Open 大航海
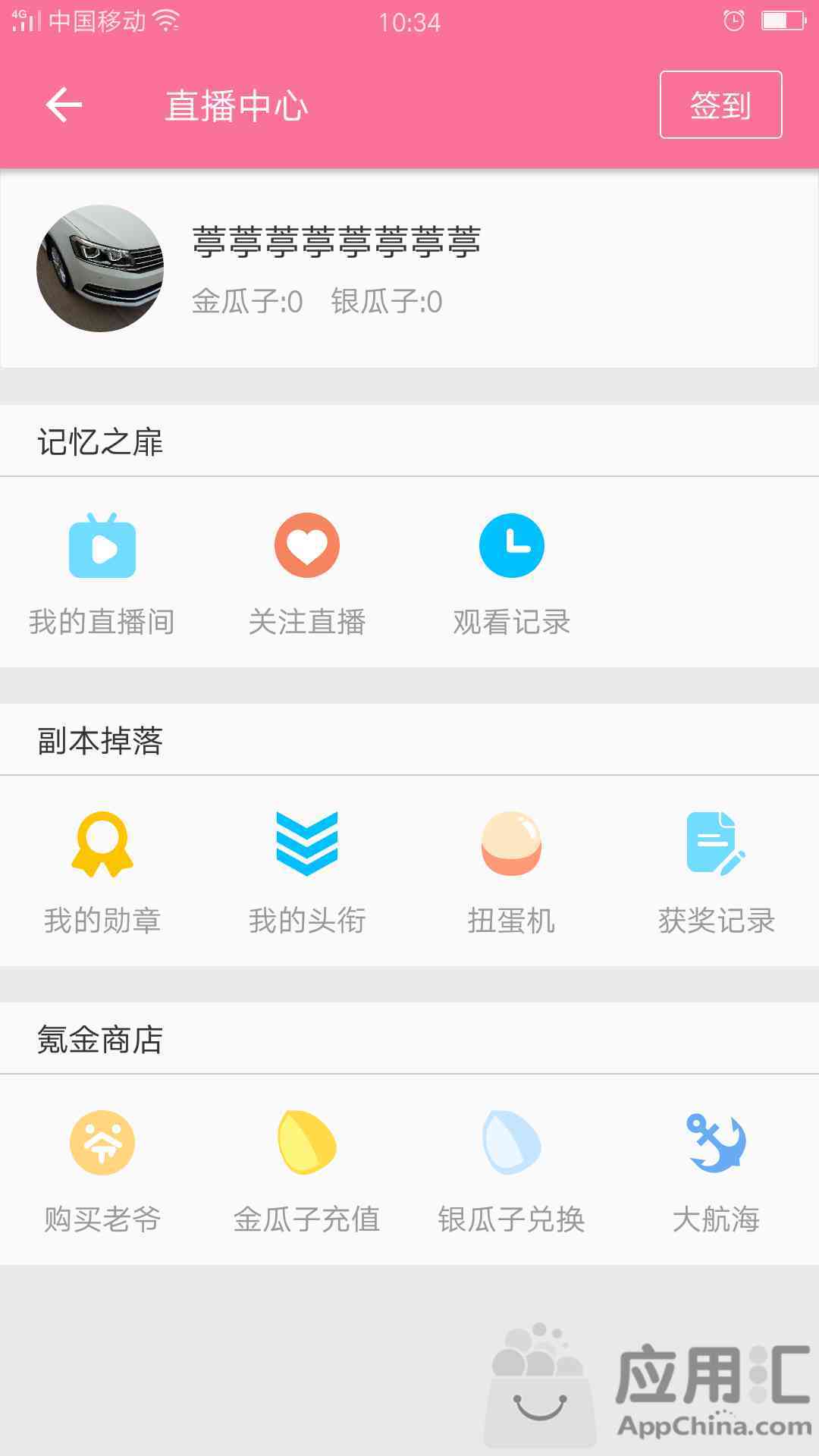Screen dimensions: 819x1456 (x=717, y=1172)
